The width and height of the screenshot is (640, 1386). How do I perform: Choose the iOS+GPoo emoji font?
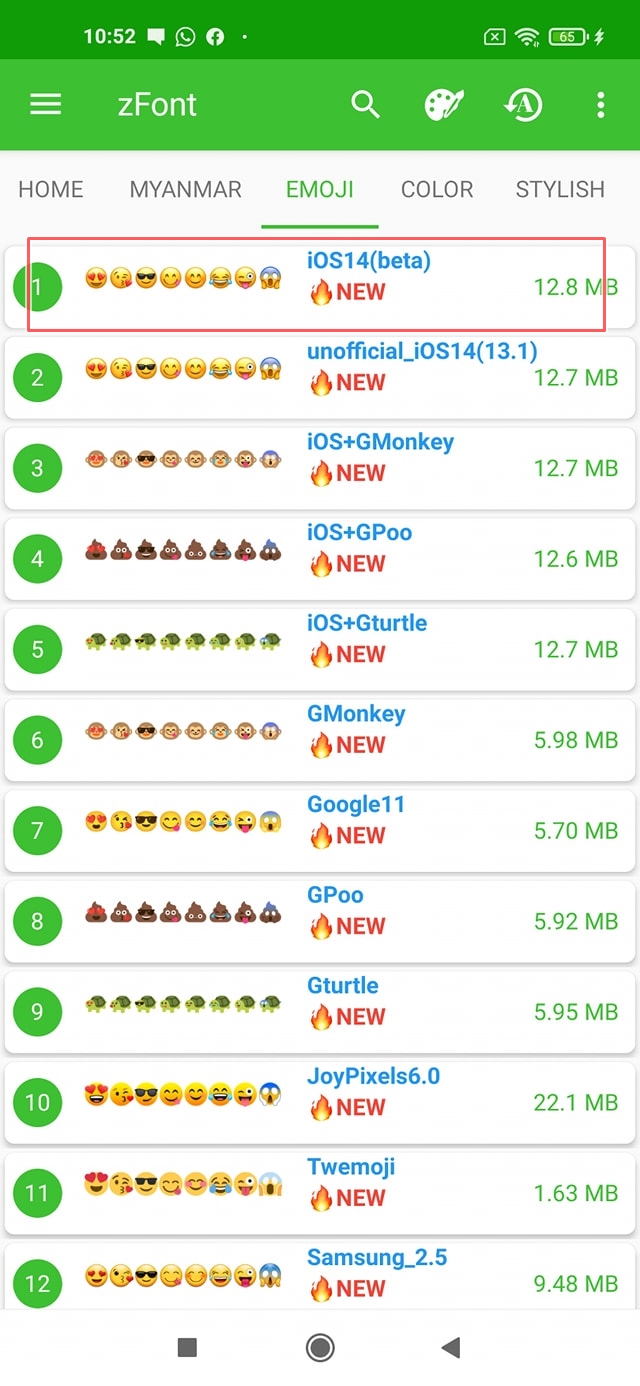[320, 558]
